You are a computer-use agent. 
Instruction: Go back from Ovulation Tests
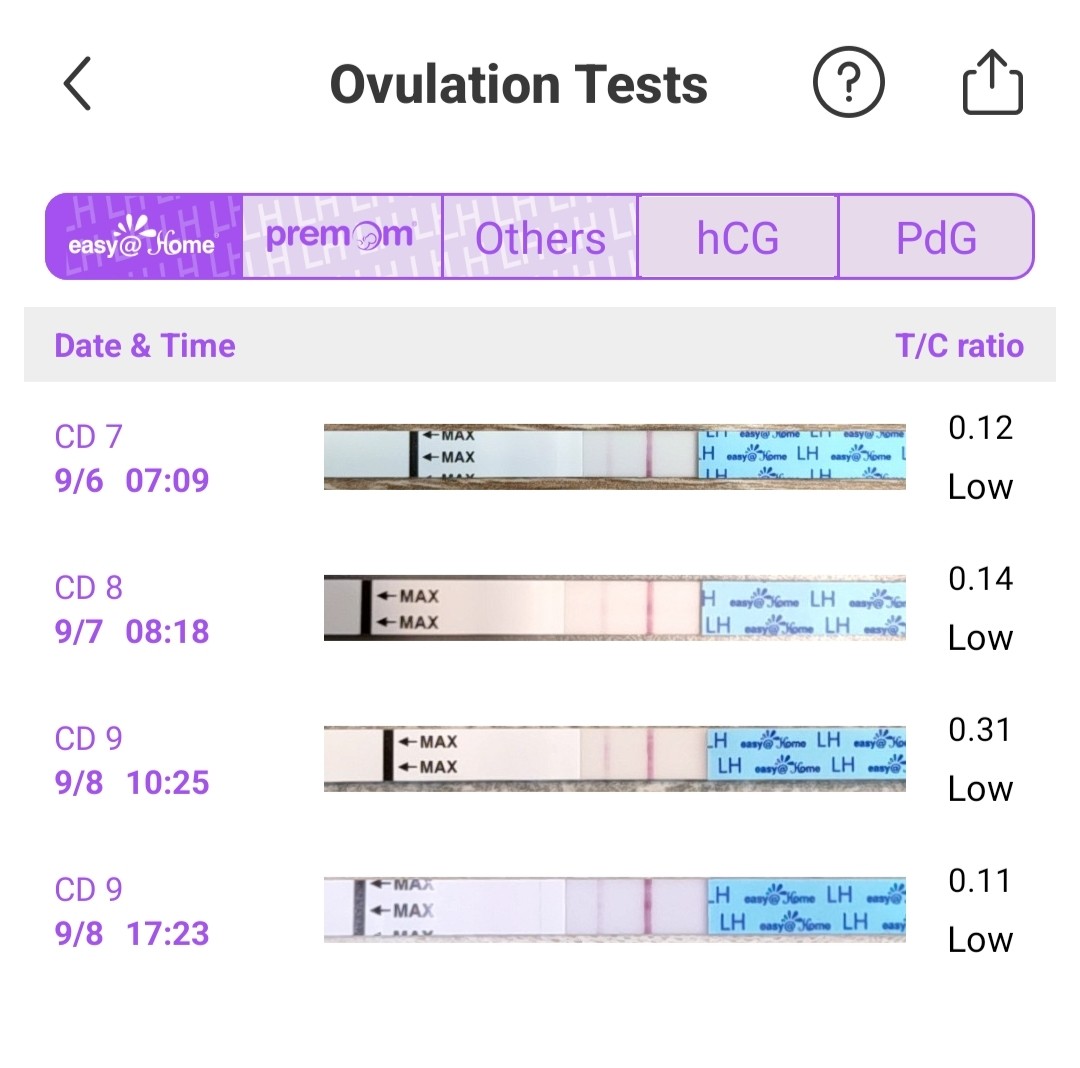click(77, 83)
